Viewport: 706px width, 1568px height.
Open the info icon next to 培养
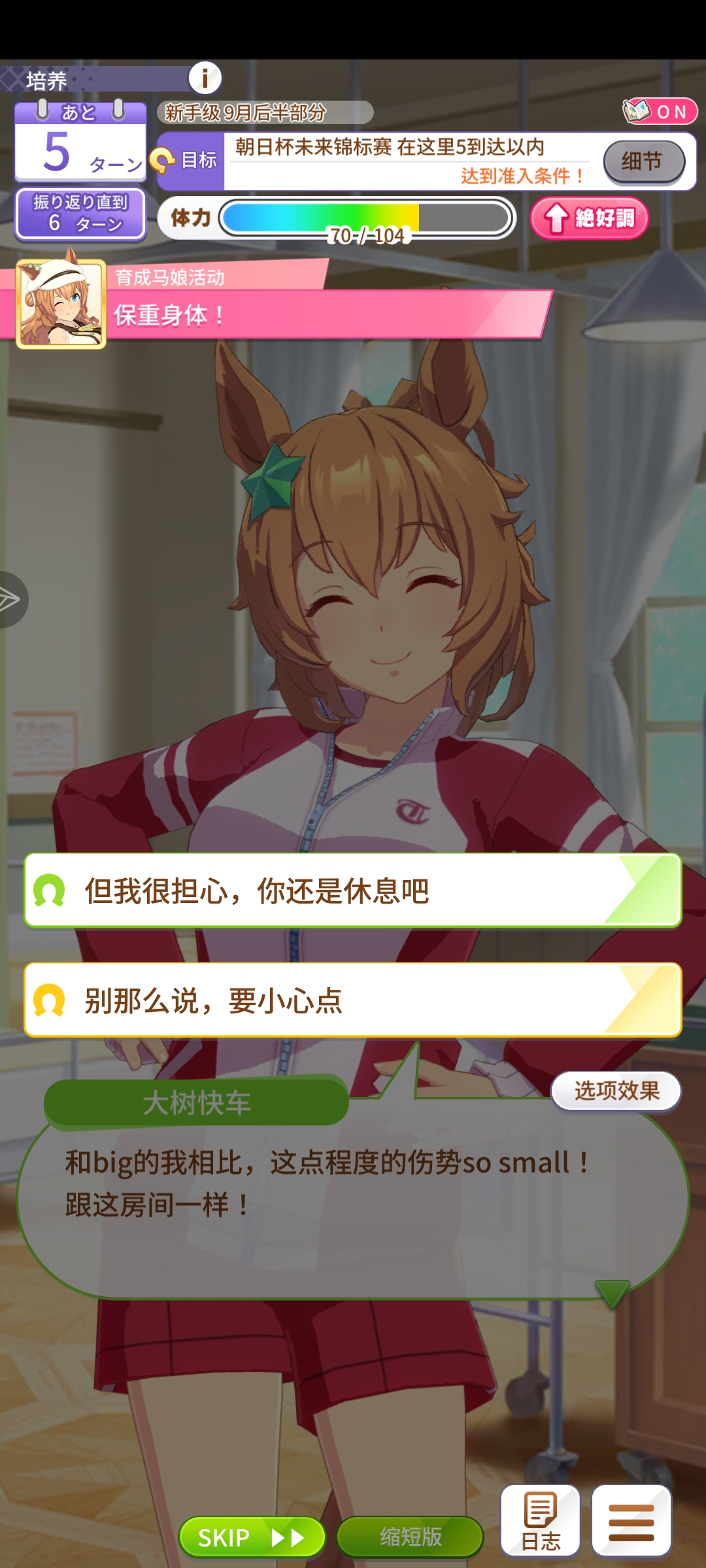(x=203, y=78)
